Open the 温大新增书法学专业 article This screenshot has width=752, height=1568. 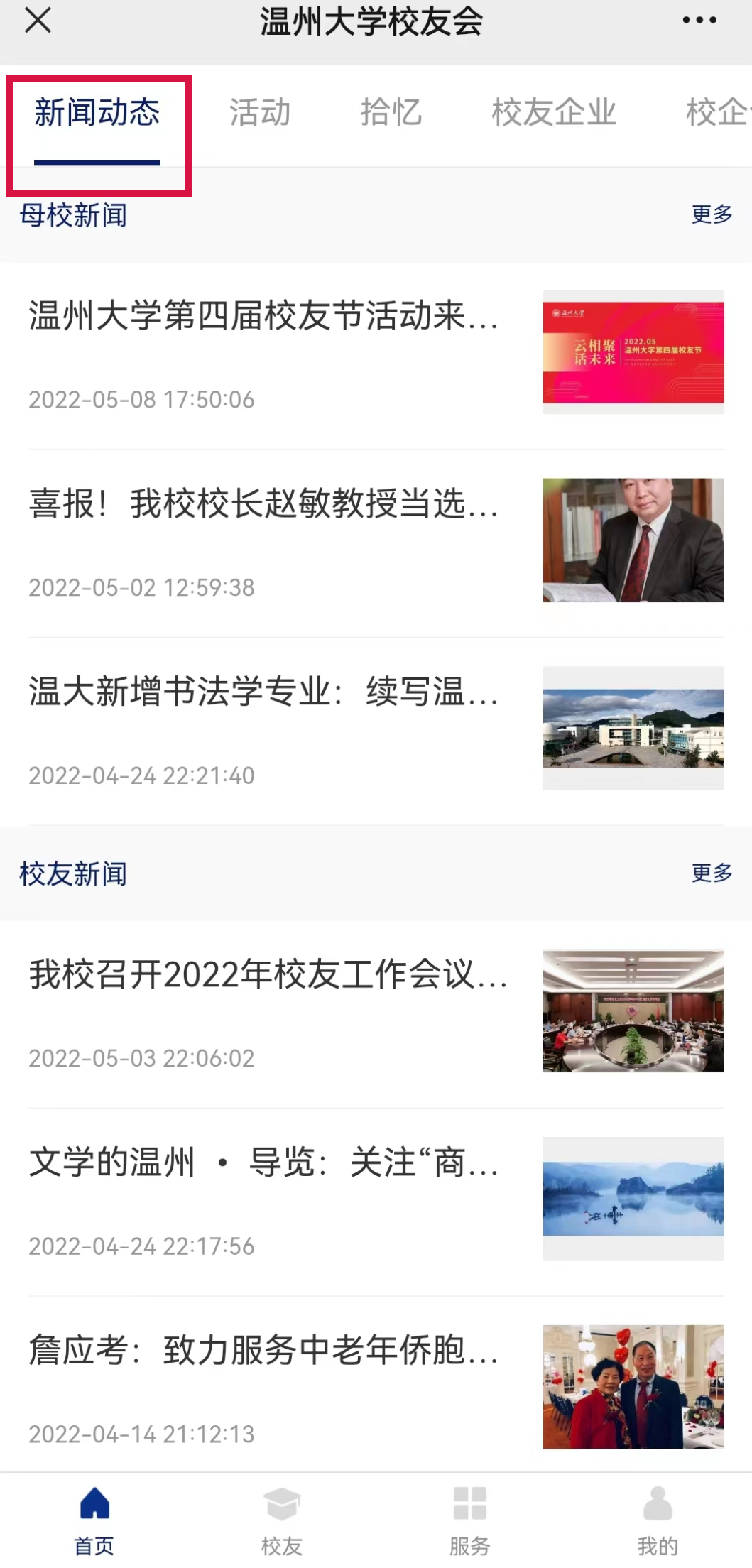[263, 692]
